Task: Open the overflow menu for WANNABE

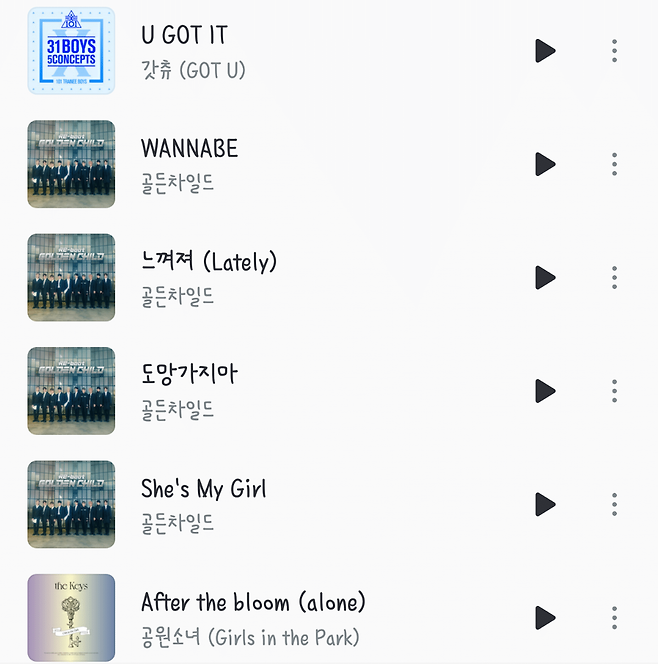Action: click(614, 164)
